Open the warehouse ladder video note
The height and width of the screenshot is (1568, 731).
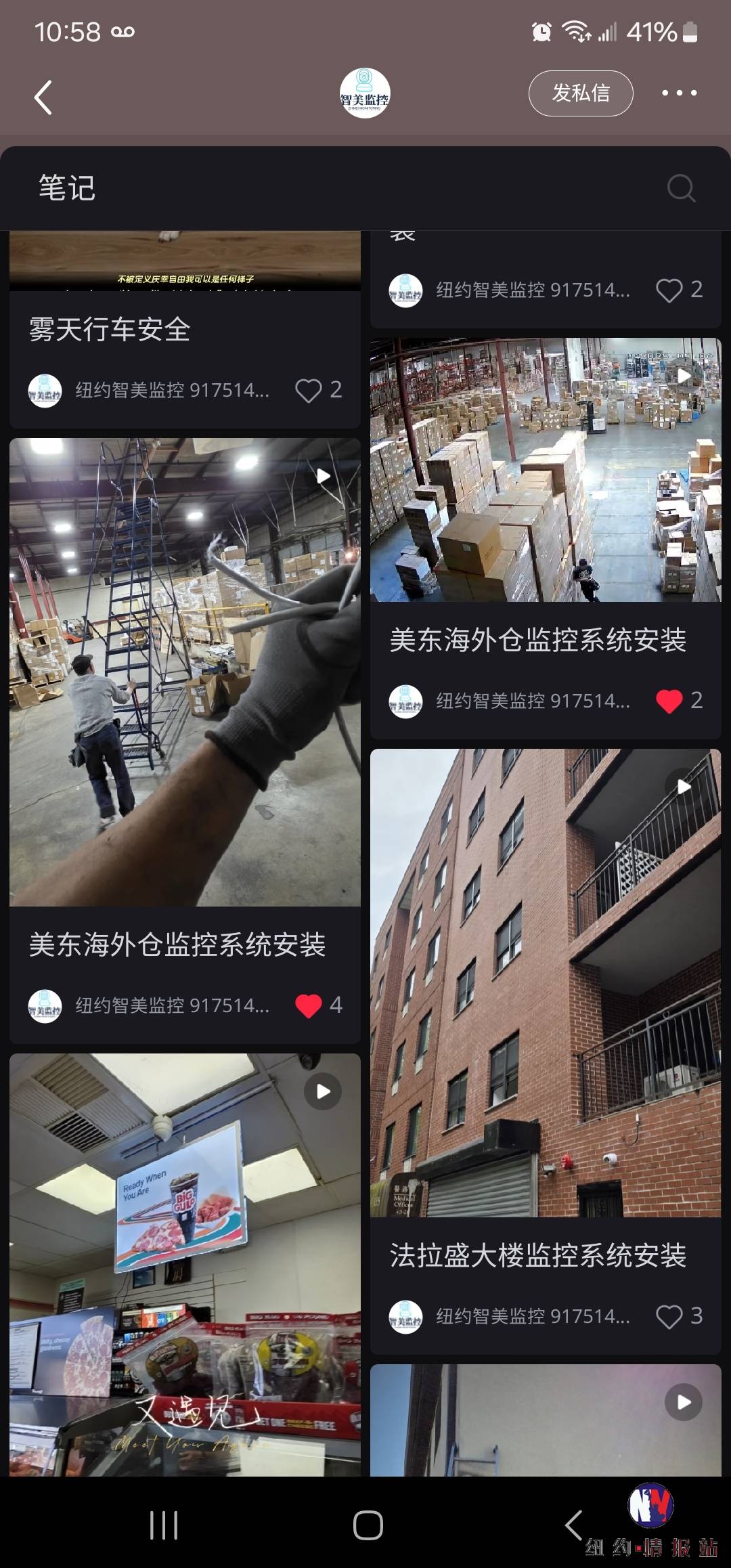[x=185, y=672]
